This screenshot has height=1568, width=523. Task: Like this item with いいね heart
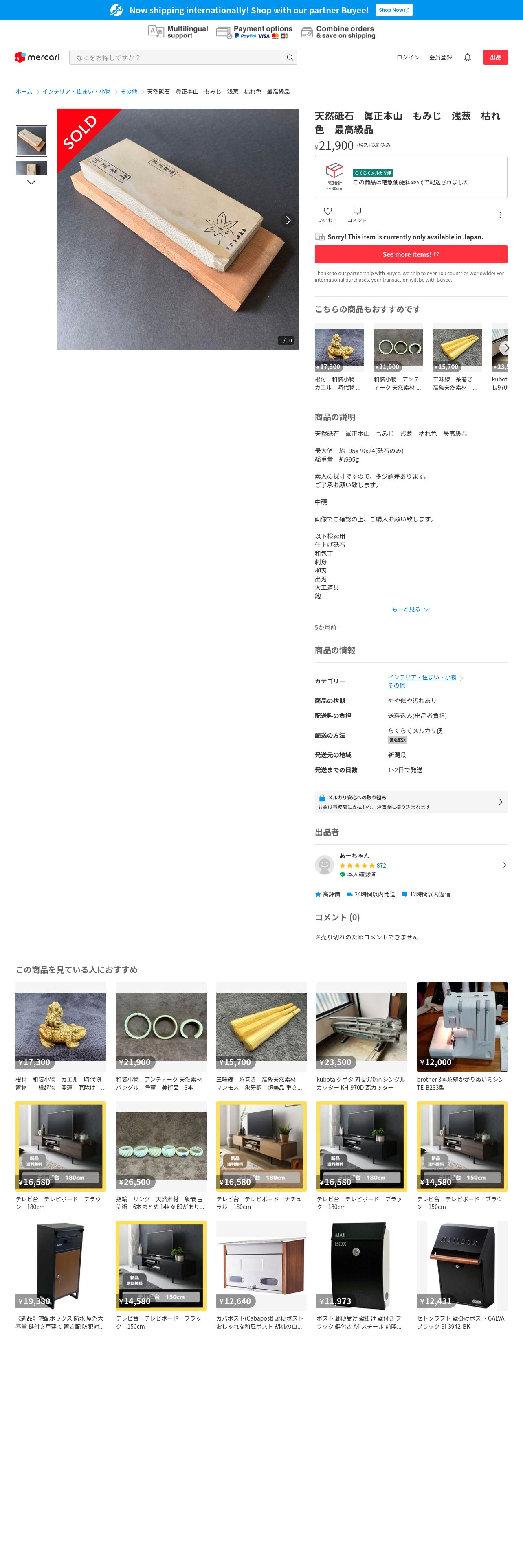click(x=327, y=214)
